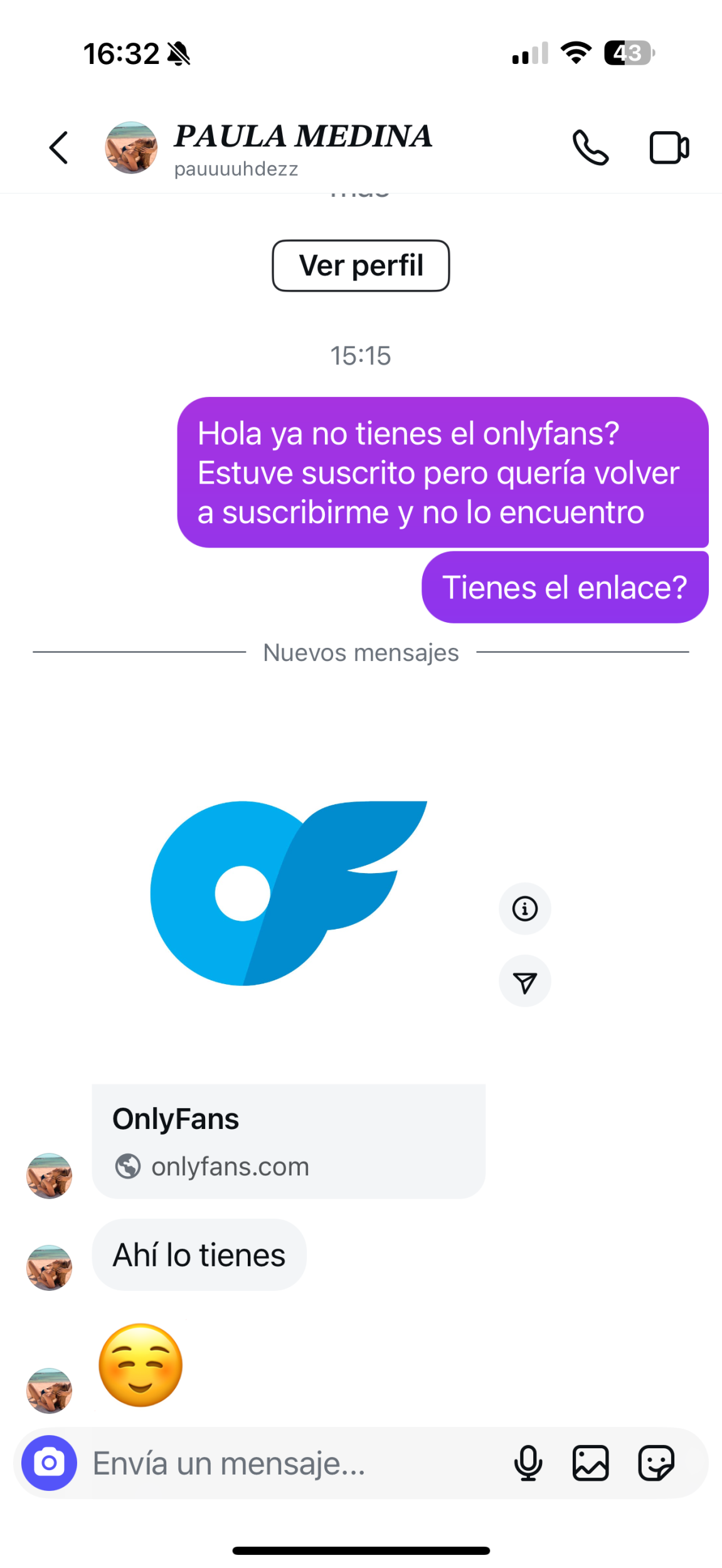722x1568 pixels.
Task: Record a voice message with the microphone
Action: click(x=528, y=1463)
